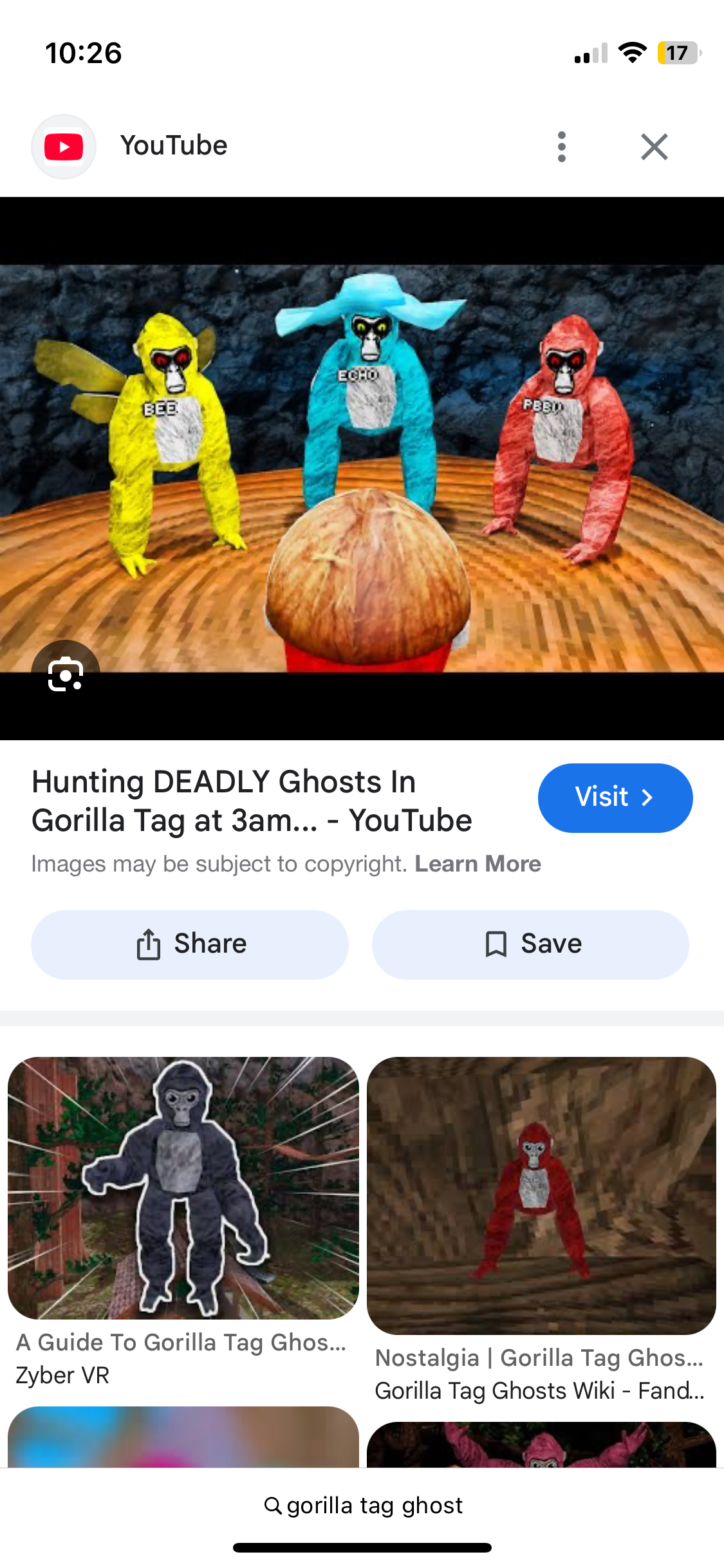Visit the YouTube video page
This screenshot has width=724, height=1568.
(x=615, y=798)
